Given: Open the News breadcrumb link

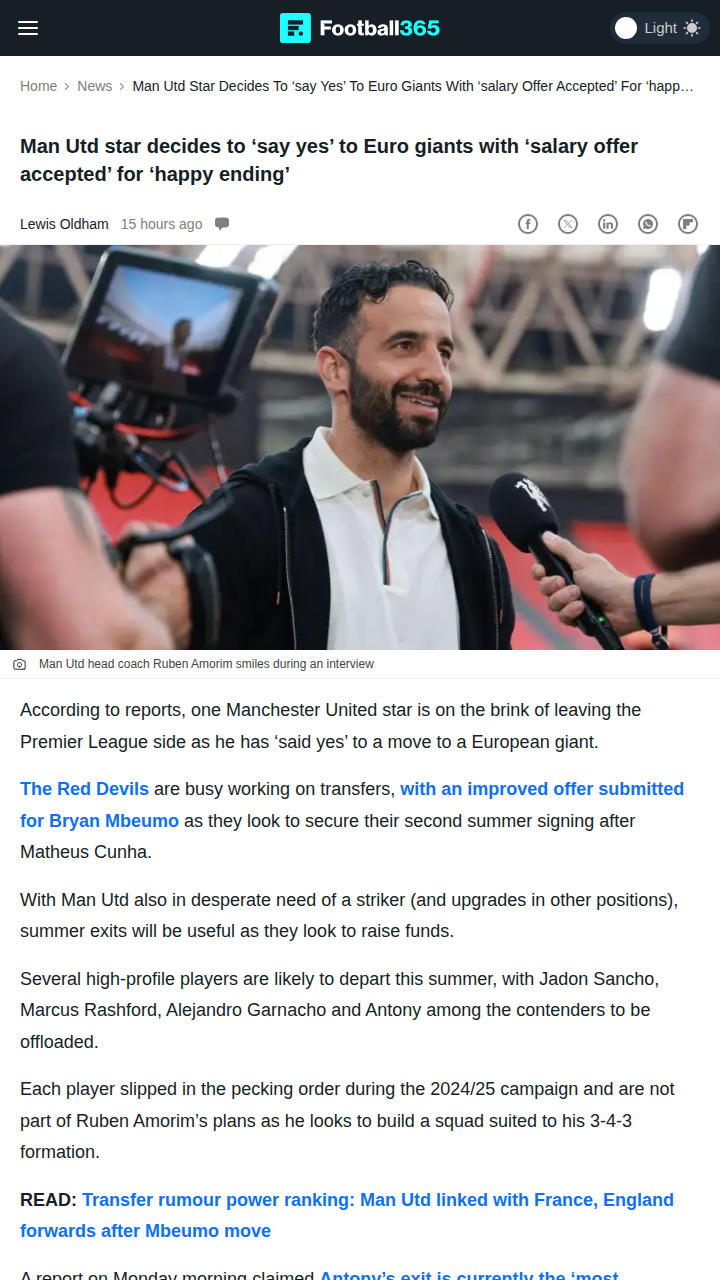Looking at the screenshot, I should click(95, 86).
